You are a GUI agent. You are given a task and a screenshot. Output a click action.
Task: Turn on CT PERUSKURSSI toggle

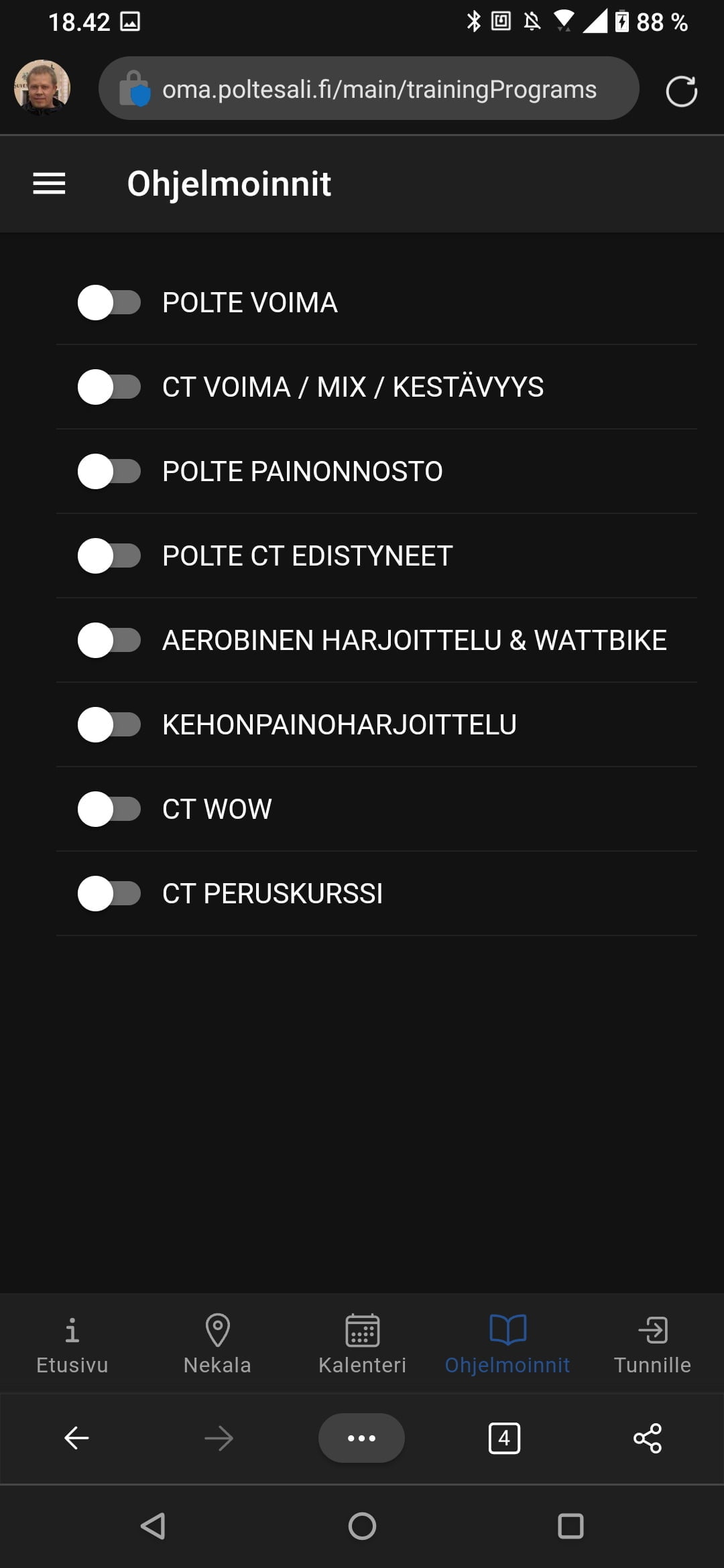[x=109, y=893]
